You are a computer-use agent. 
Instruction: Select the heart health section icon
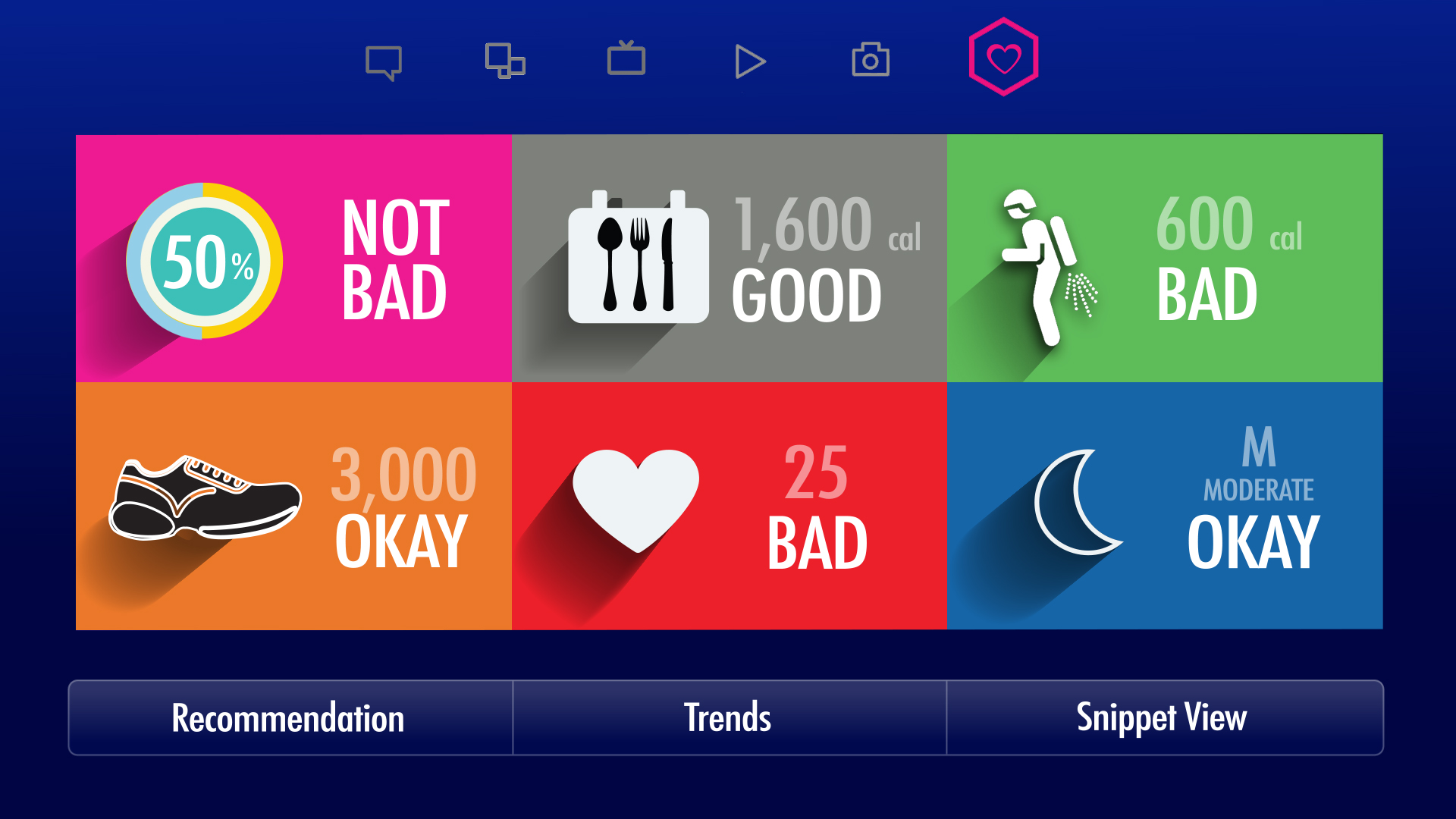pyautogui.click(x=1003, y=58)
